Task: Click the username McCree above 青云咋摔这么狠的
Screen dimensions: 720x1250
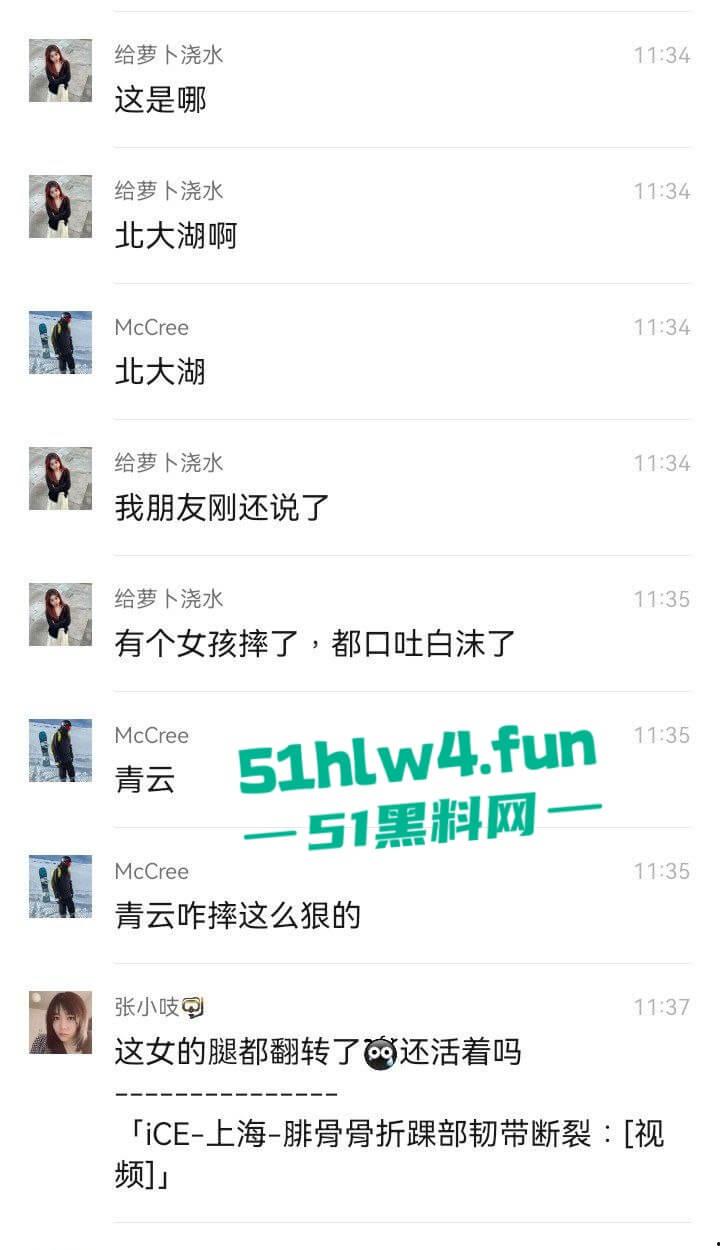Action: 151,871
